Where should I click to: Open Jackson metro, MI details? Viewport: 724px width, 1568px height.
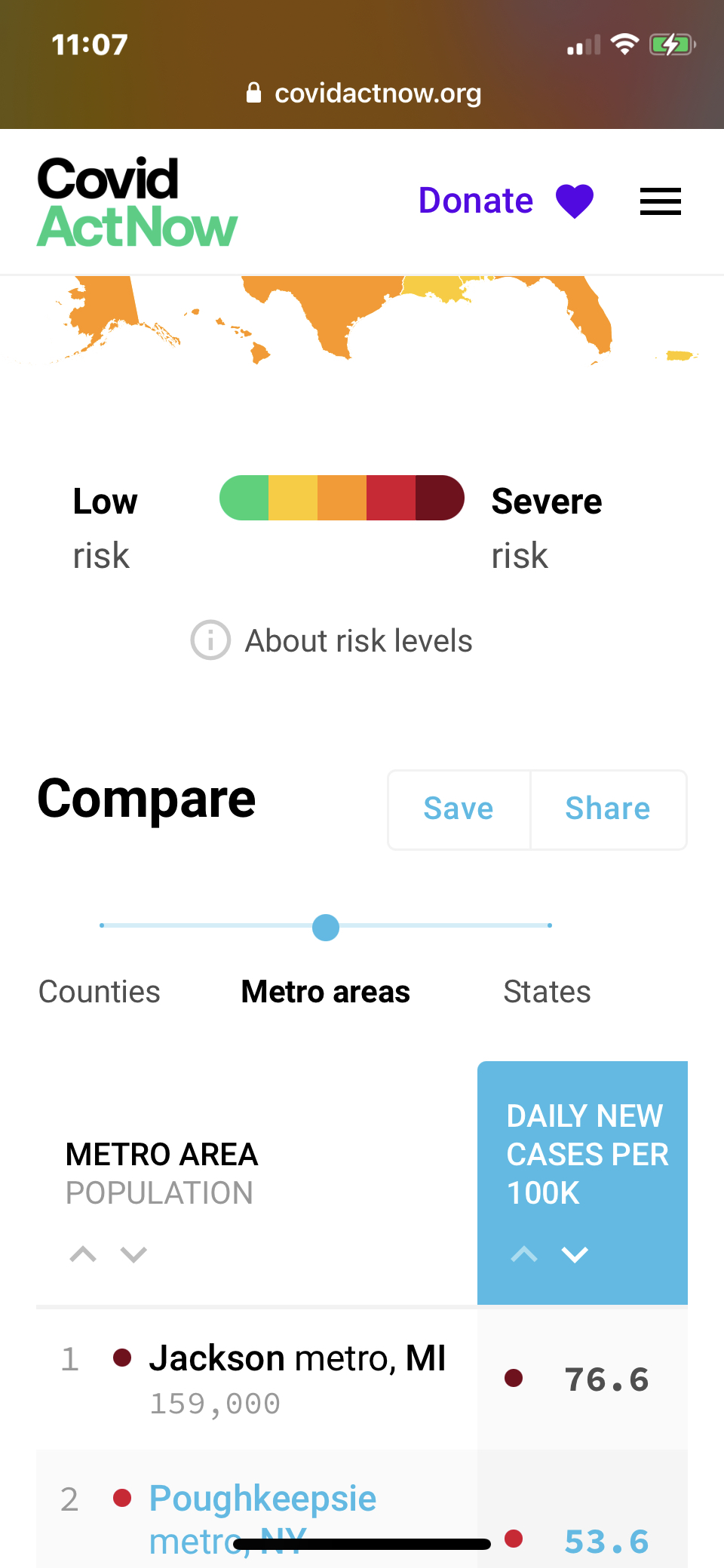tap(297, 1358)
